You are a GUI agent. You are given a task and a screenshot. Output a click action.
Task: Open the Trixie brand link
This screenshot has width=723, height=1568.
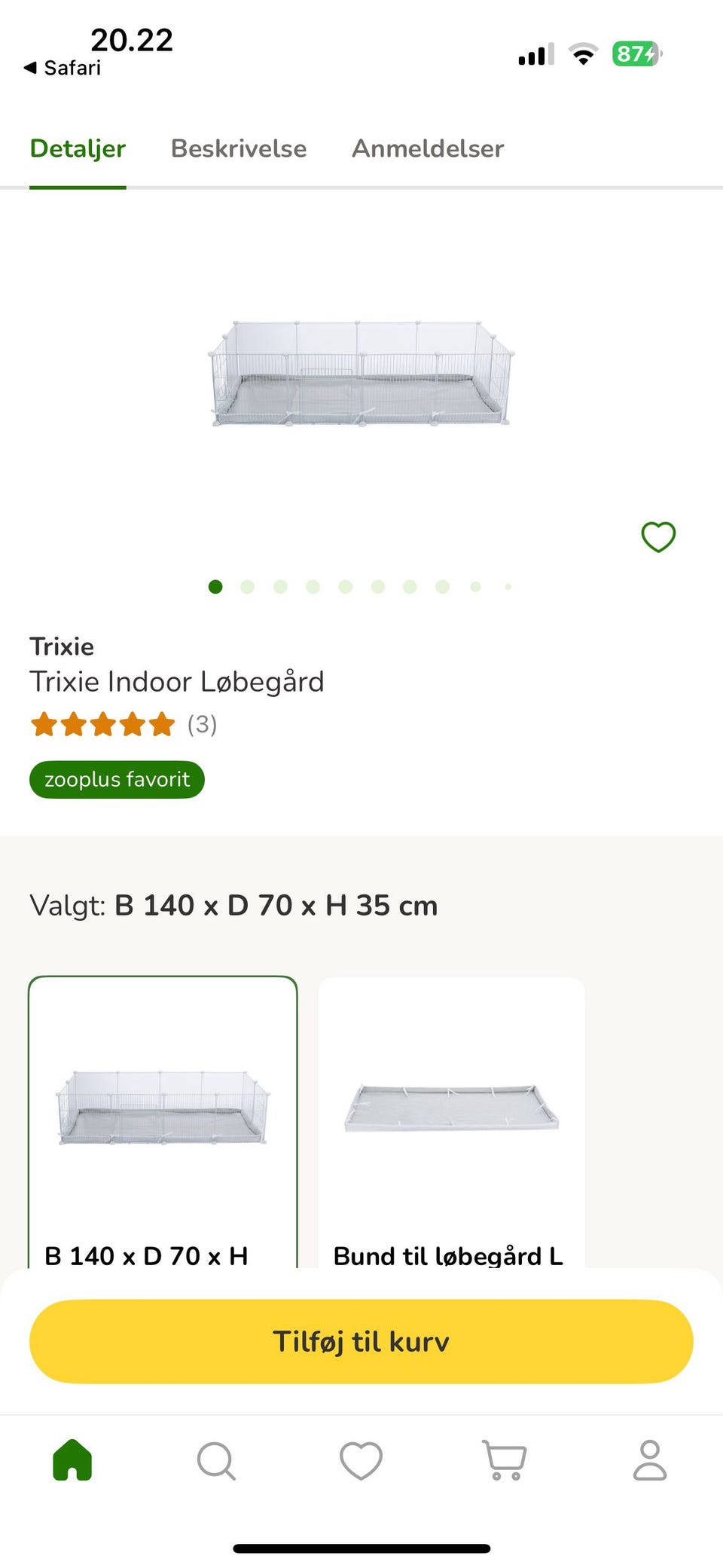62,646
